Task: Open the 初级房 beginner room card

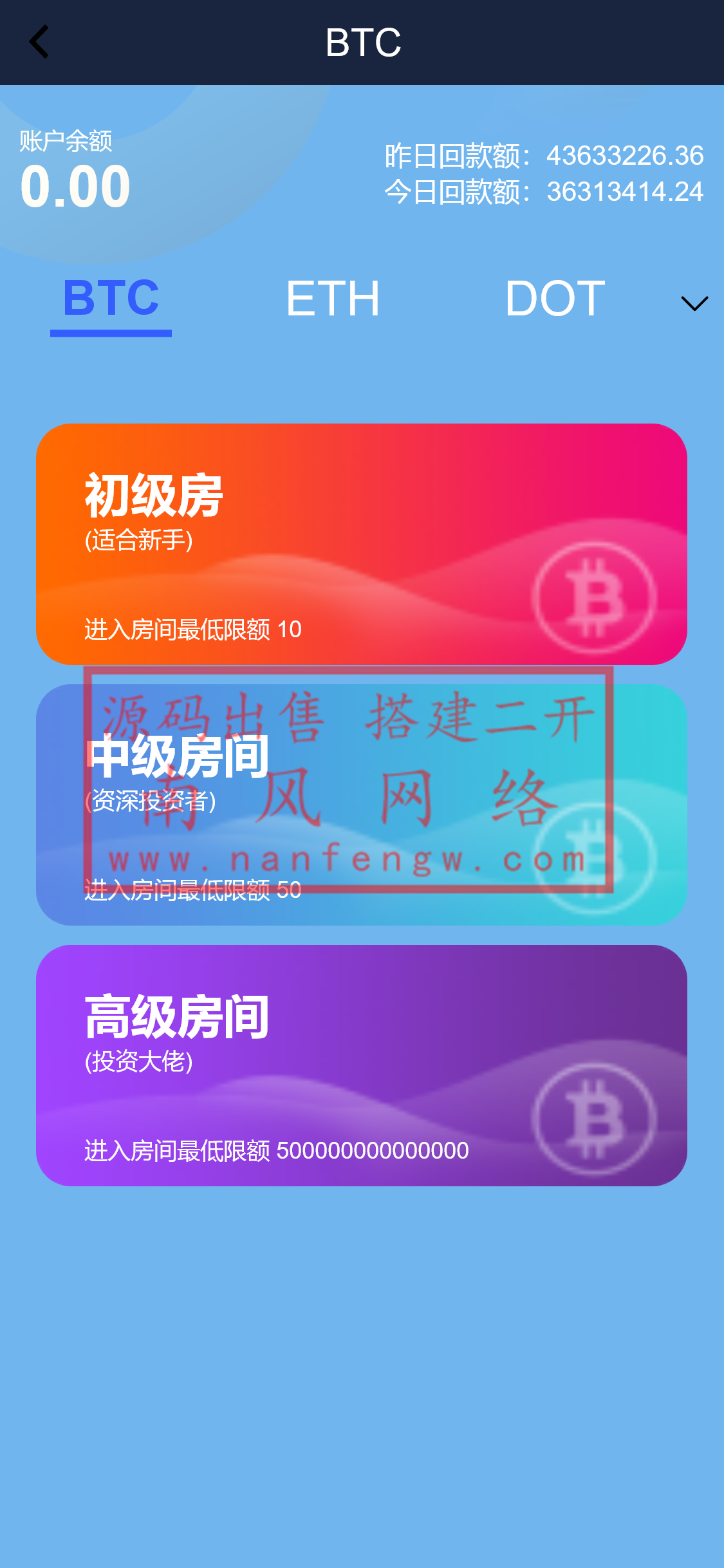Action: [x=361, y=544]
